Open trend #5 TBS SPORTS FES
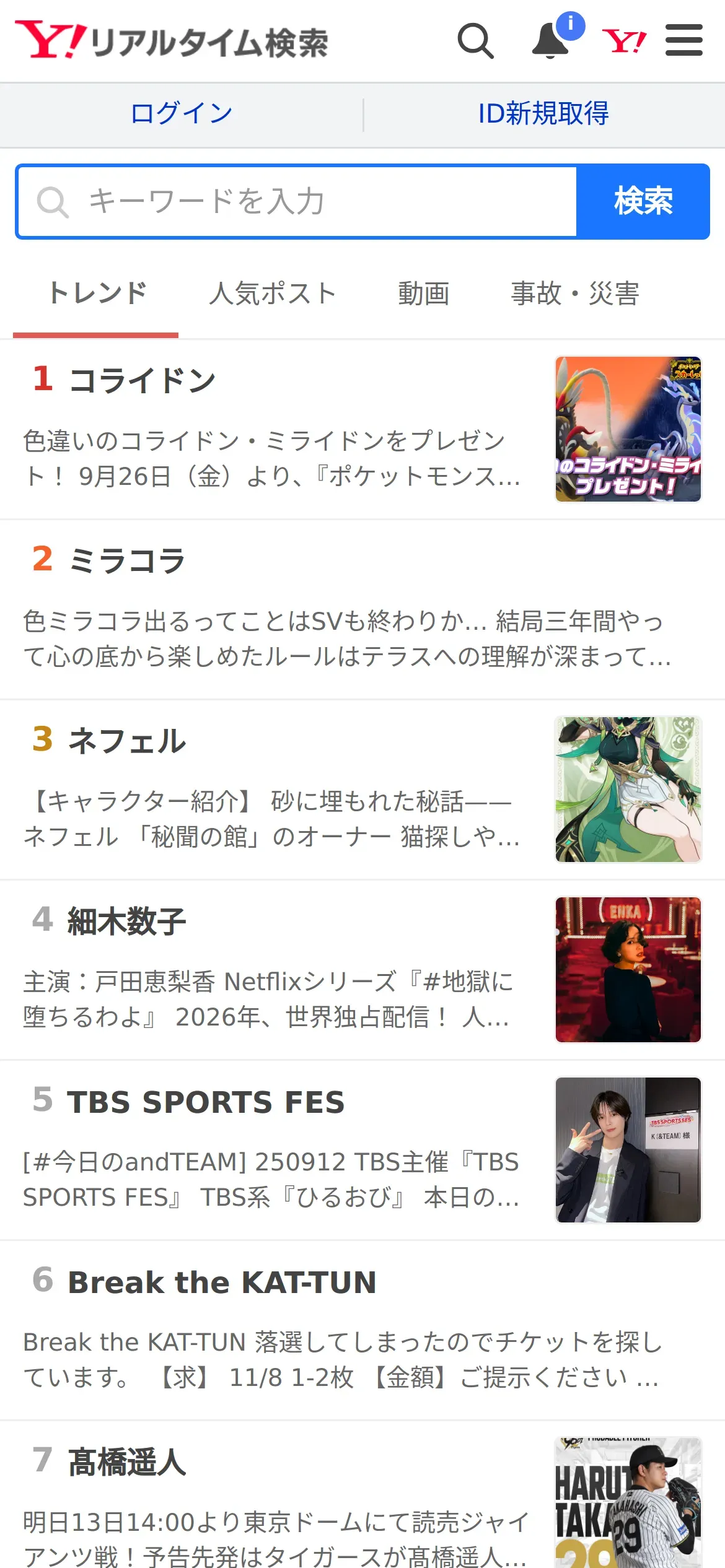The height and width of the screenshot is (1568, 725). (x=206, y=1102)
